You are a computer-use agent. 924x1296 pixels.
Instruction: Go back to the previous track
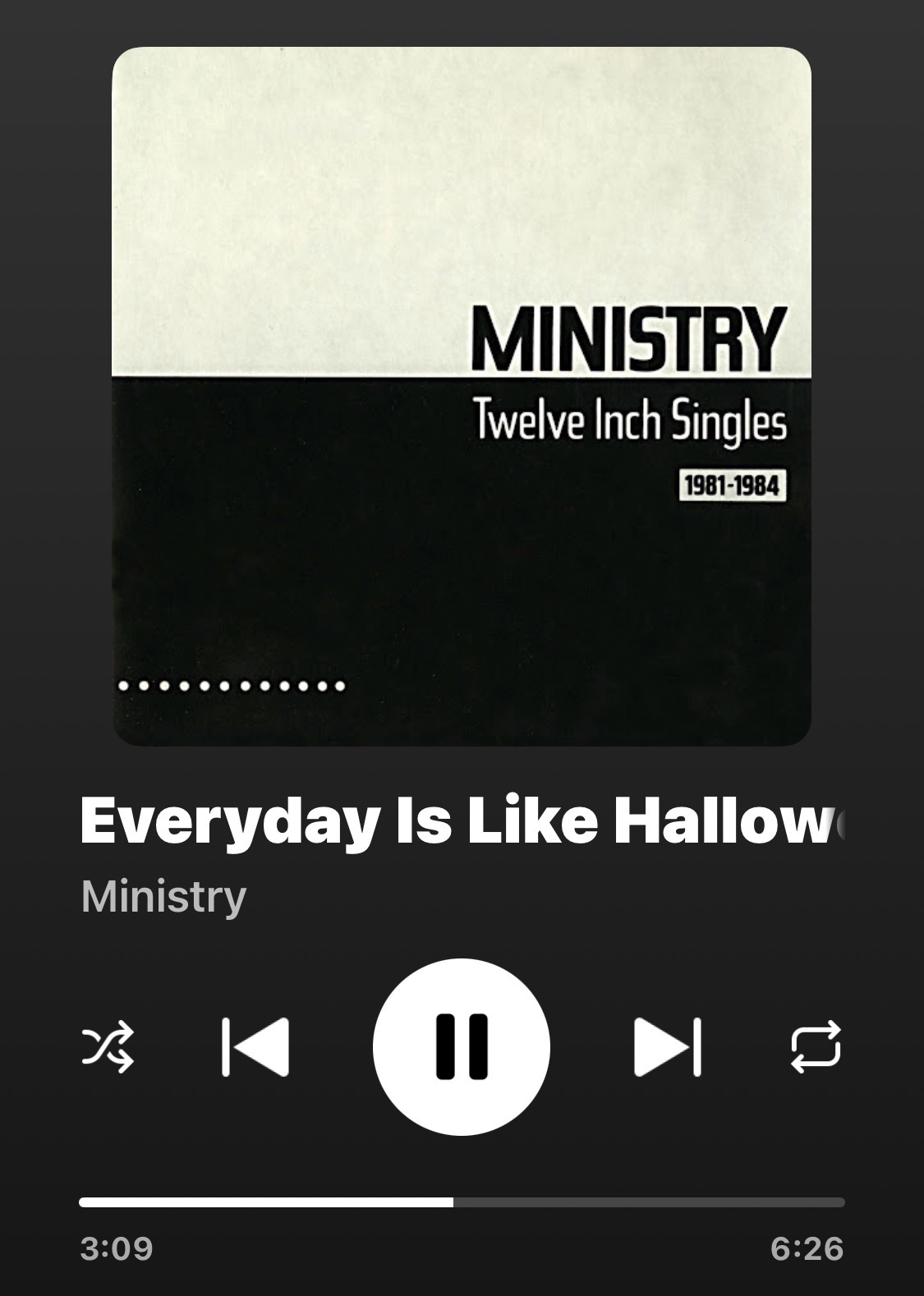[255, 1046]
